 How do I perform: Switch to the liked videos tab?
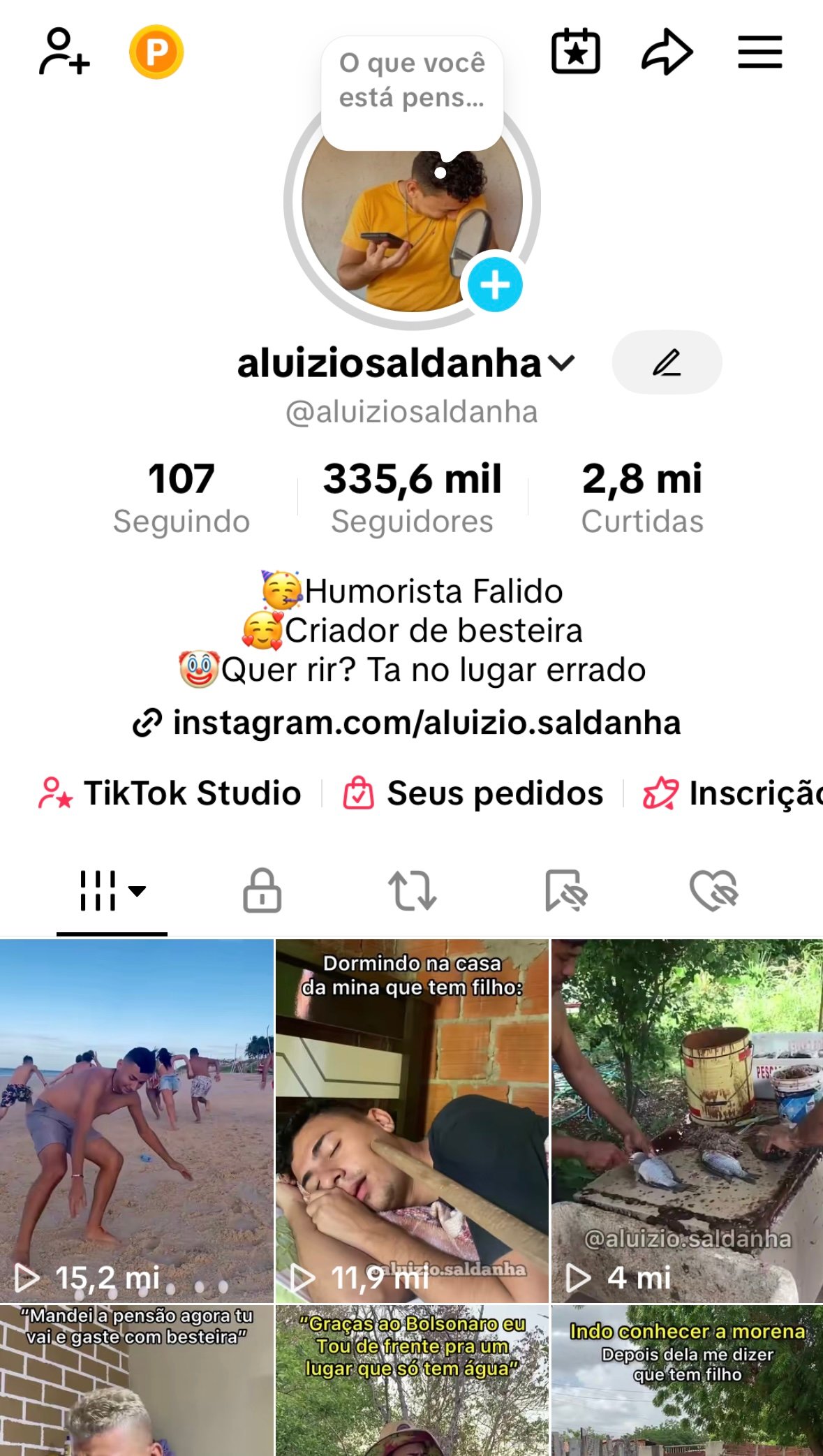coord(713,890)
